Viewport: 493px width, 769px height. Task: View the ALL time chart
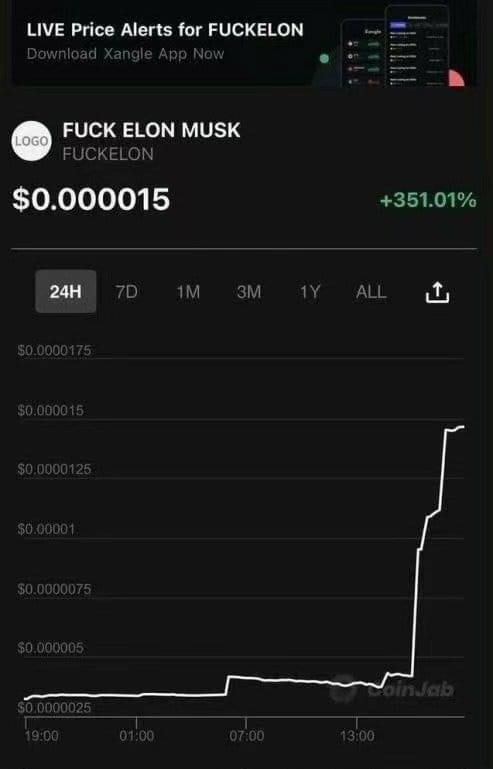tap(371, 292)
